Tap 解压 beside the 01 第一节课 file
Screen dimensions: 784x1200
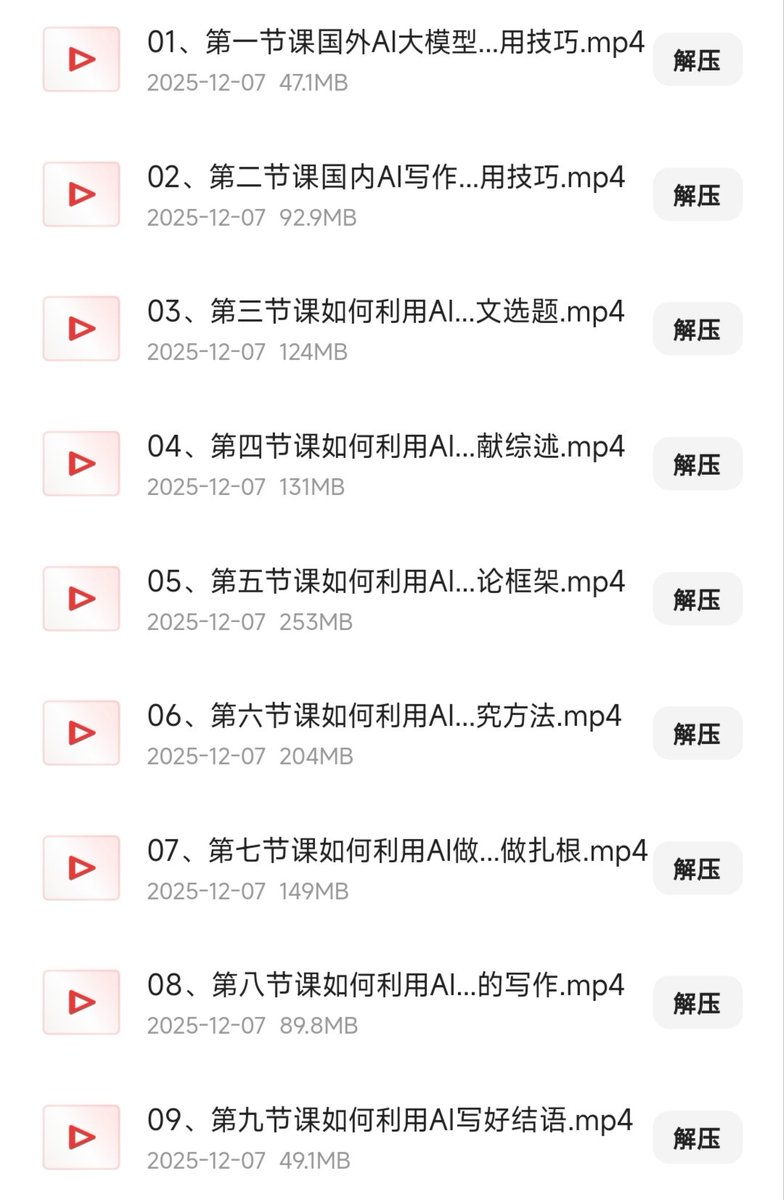[x=697, y=61]
